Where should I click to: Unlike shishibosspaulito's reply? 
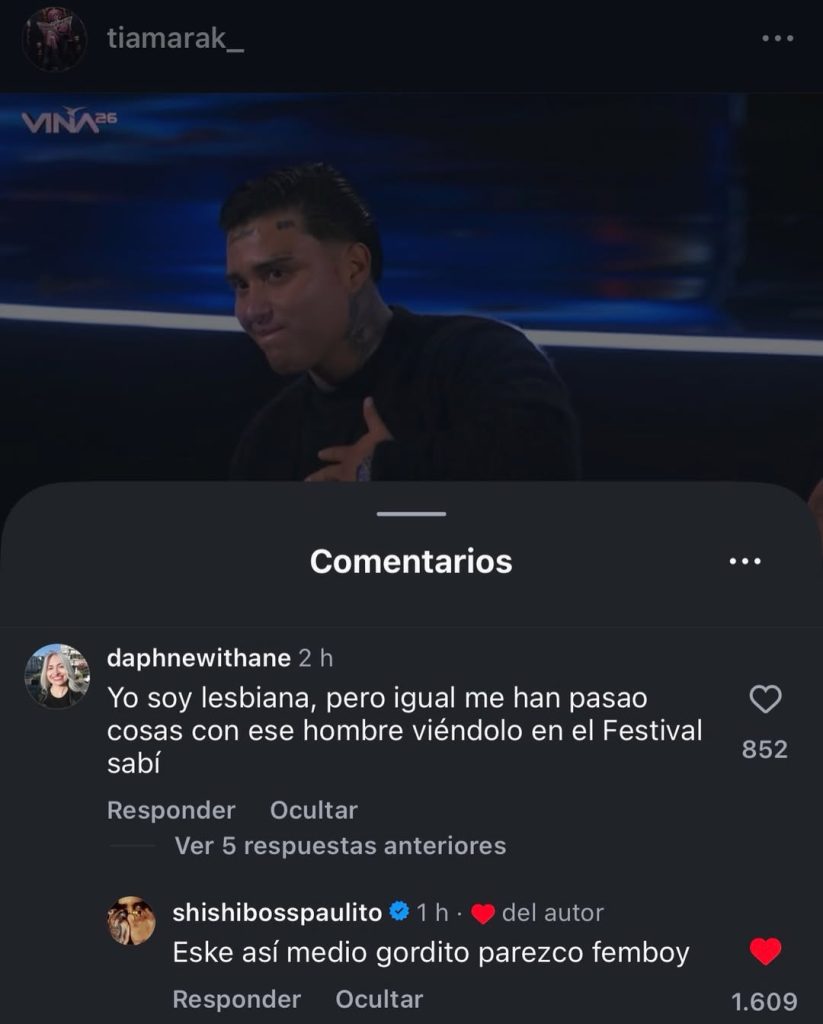765,952
